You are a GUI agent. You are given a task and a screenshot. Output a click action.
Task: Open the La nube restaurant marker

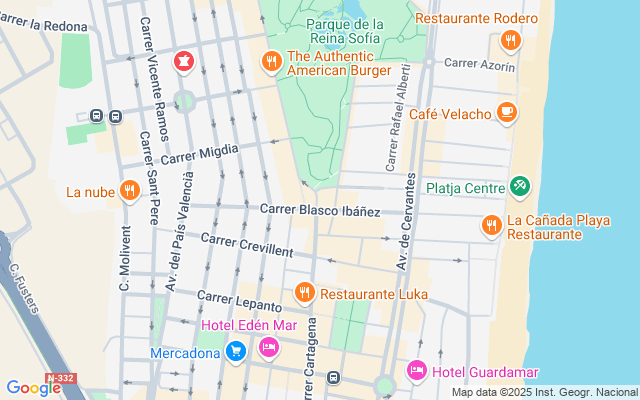[x=129, y=190]
